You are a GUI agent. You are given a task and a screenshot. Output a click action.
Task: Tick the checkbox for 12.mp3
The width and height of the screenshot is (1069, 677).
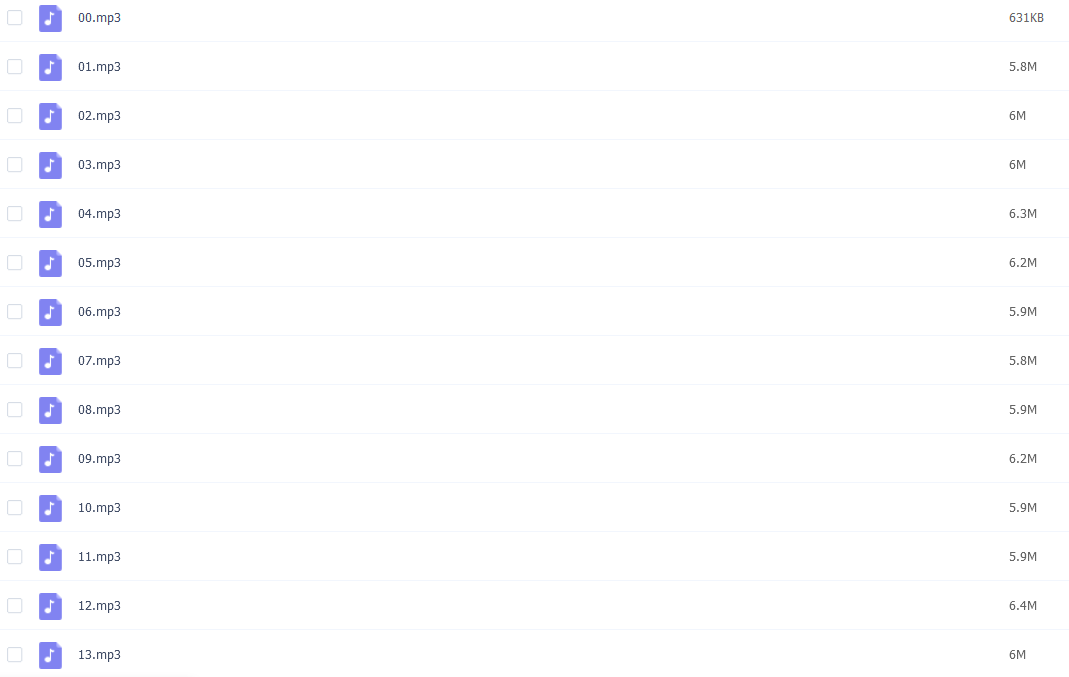15,606
